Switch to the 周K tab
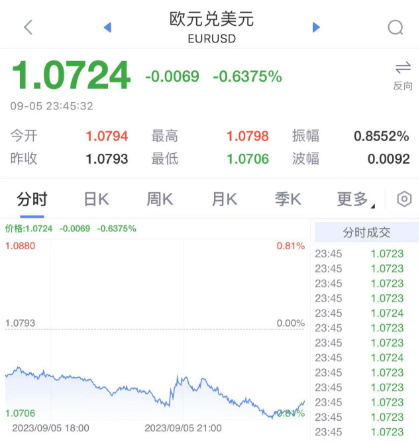The width and height of the screenshot is (419, 441). point(160,199)
